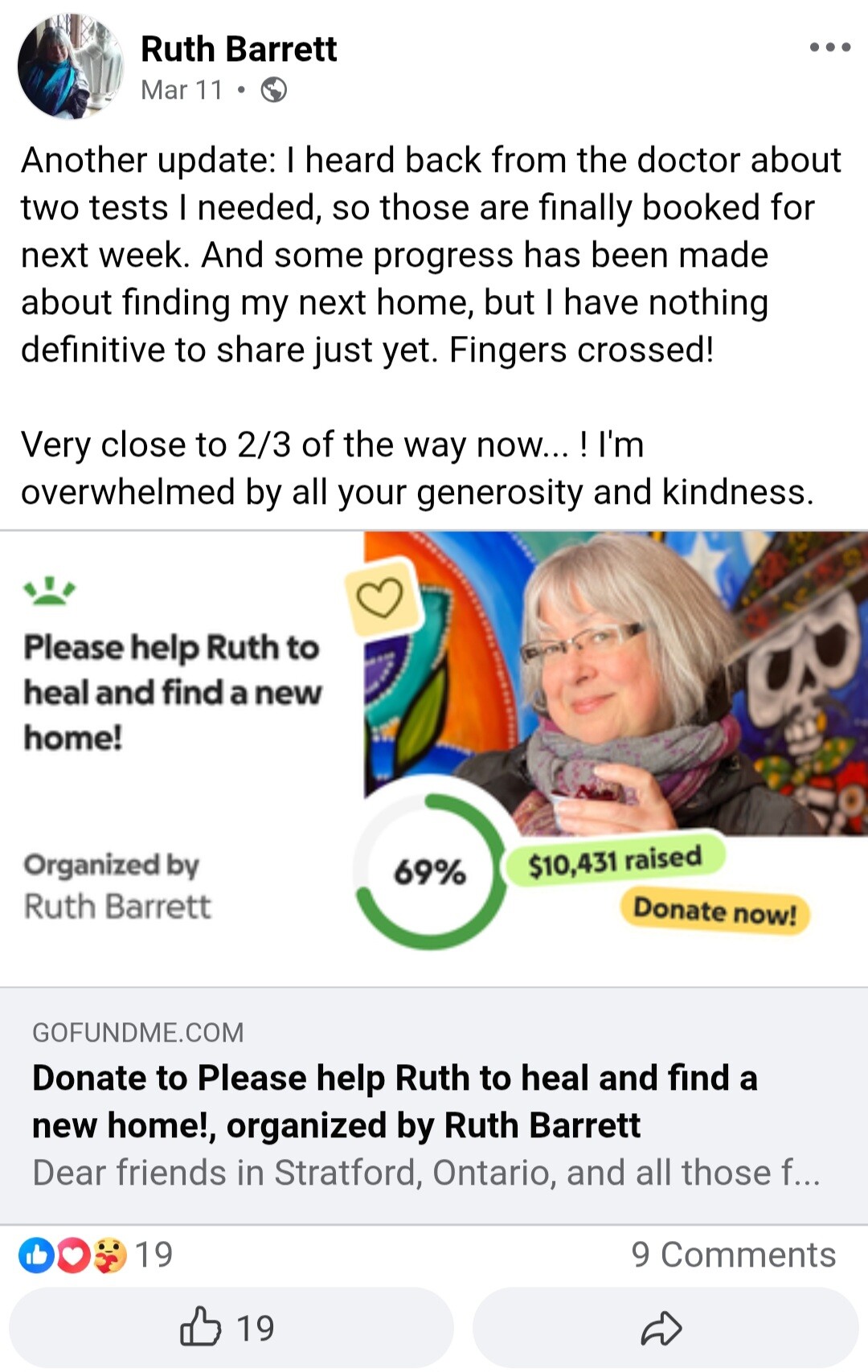Viewport: 868px width, 1372px height.
Task: Open Ruth Barrett's profile by name
Action: tap(239, 49)
